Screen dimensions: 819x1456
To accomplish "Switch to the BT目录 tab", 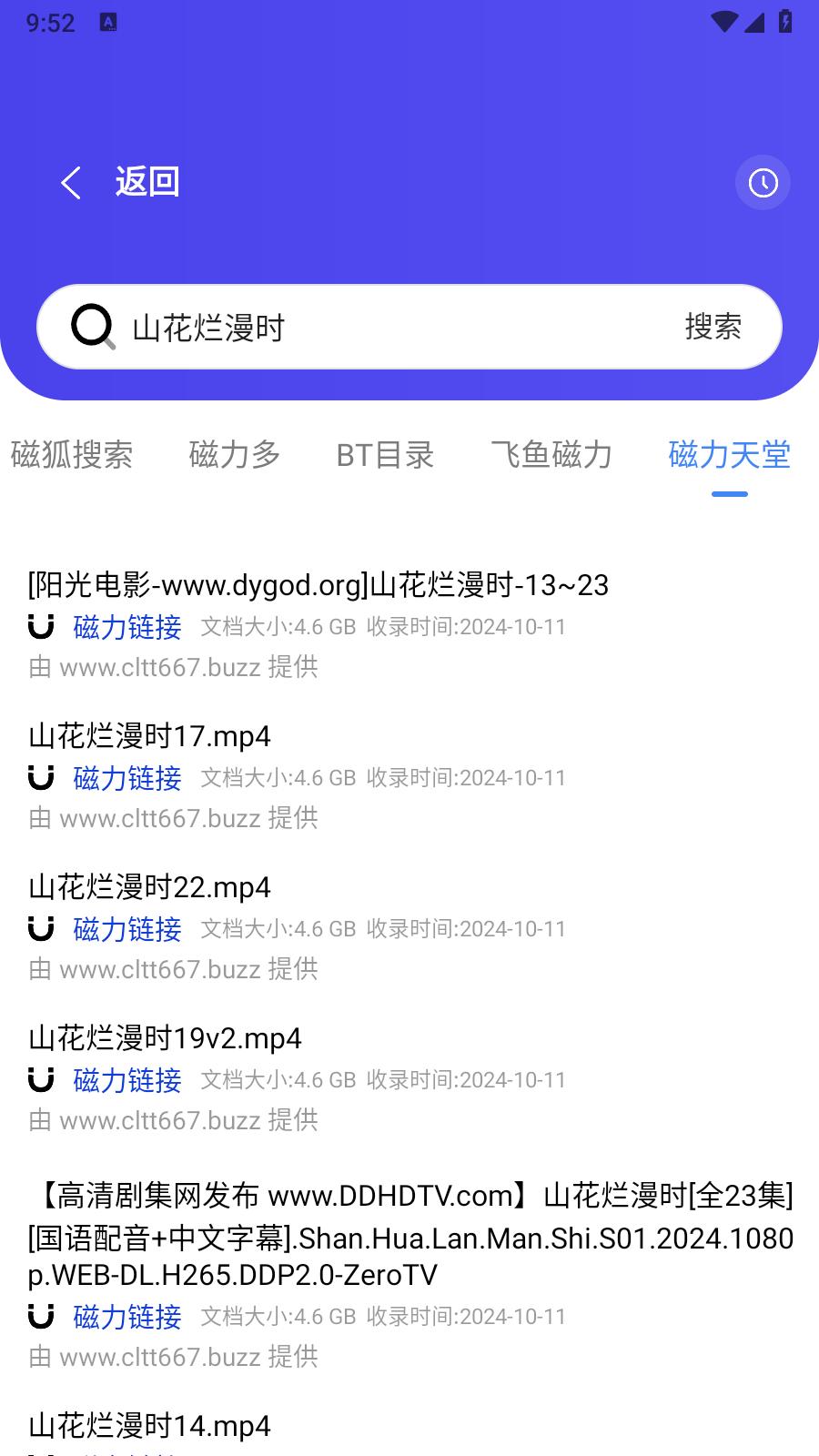I will (x=386, y=455).
